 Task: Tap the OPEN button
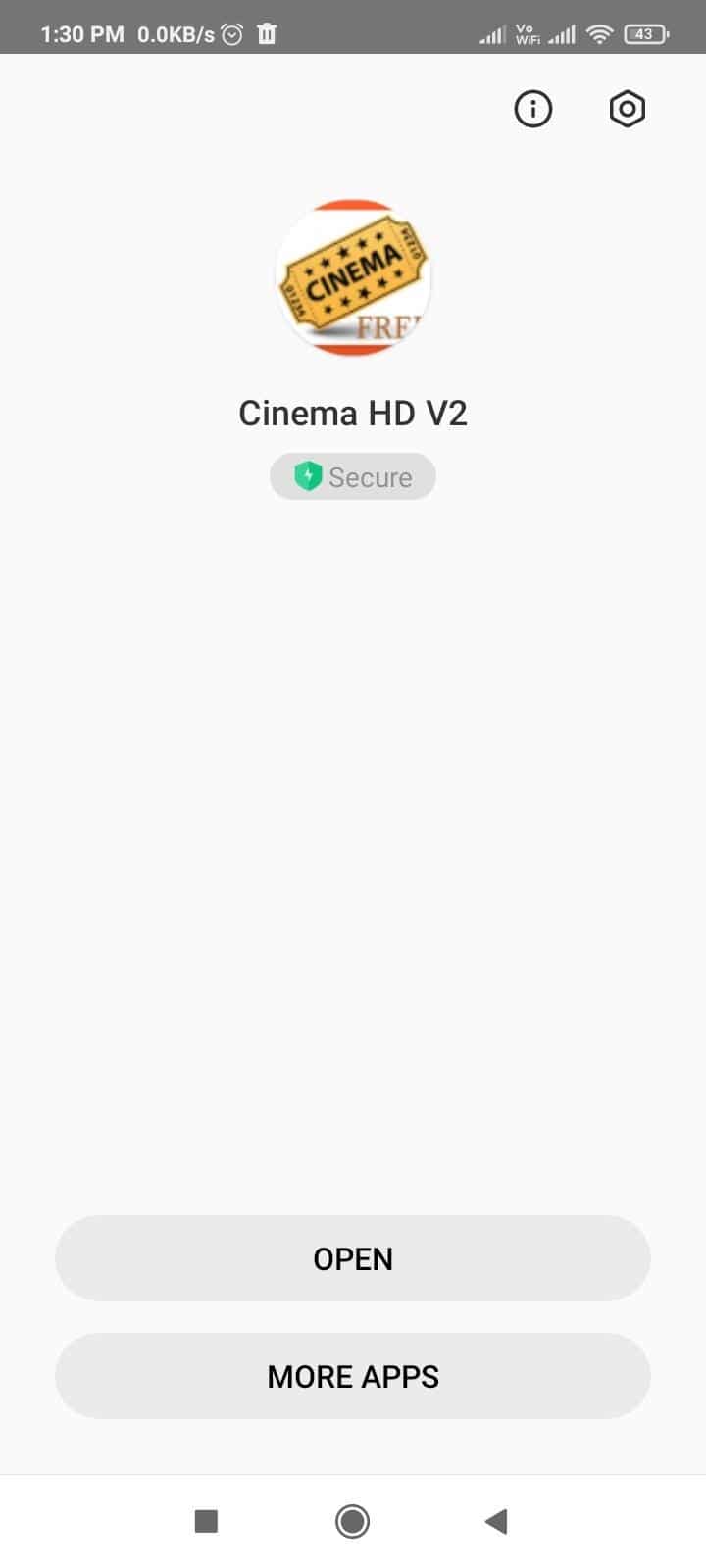(353, 1258)
